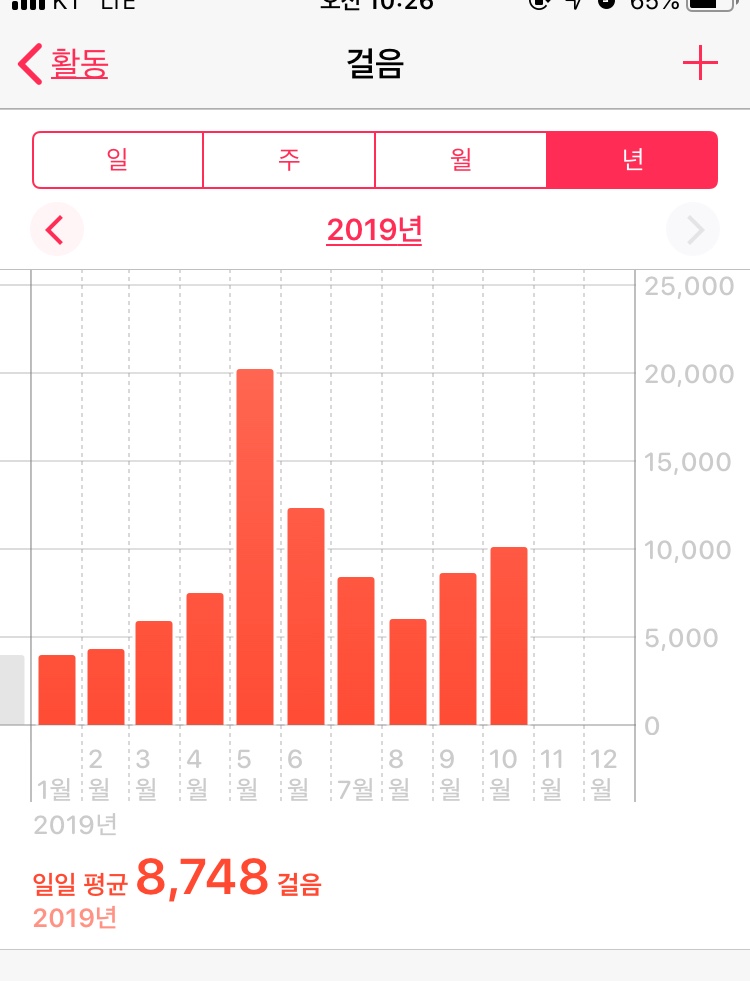Switch to the 주 (week) view
This screenshot has height=981, width=750.
coord(289,160)
